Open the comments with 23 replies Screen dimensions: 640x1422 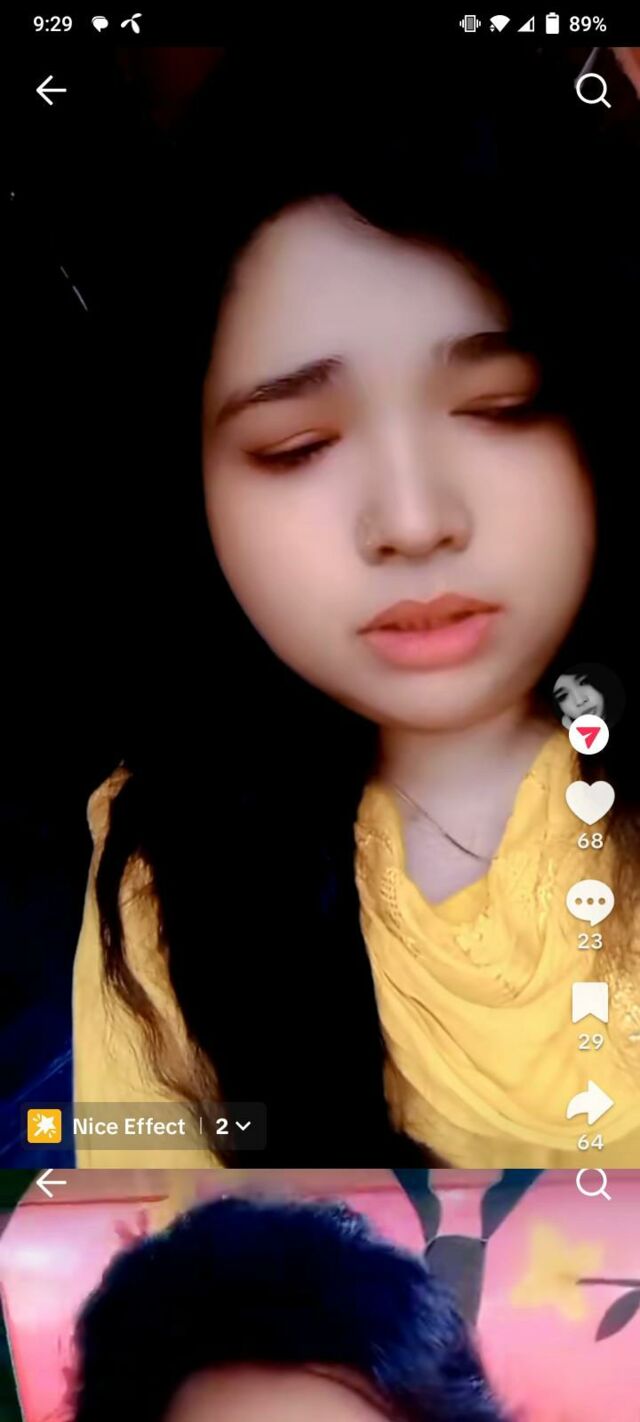[590, 904]
